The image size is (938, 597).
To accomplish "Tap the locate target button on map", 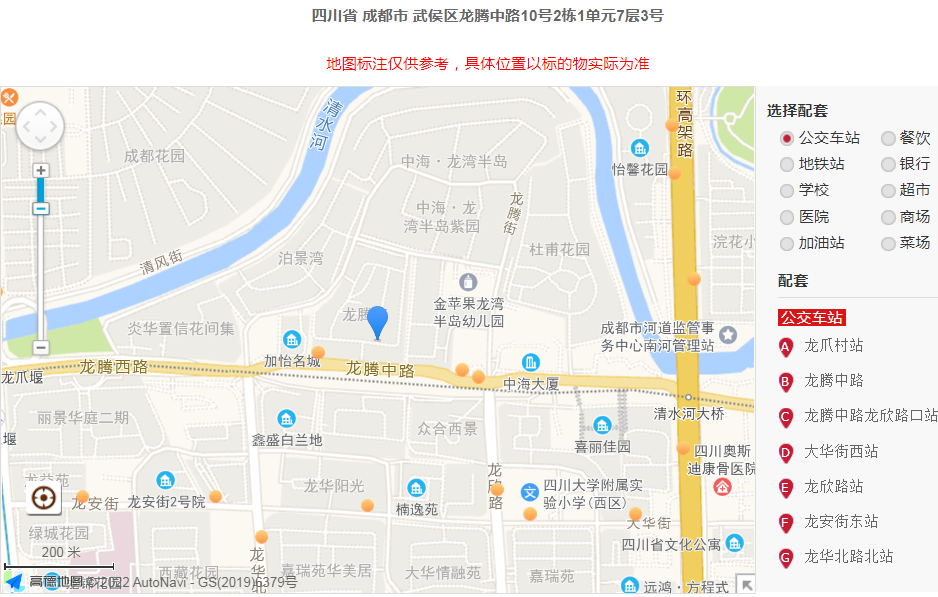I will pos(42,498).
